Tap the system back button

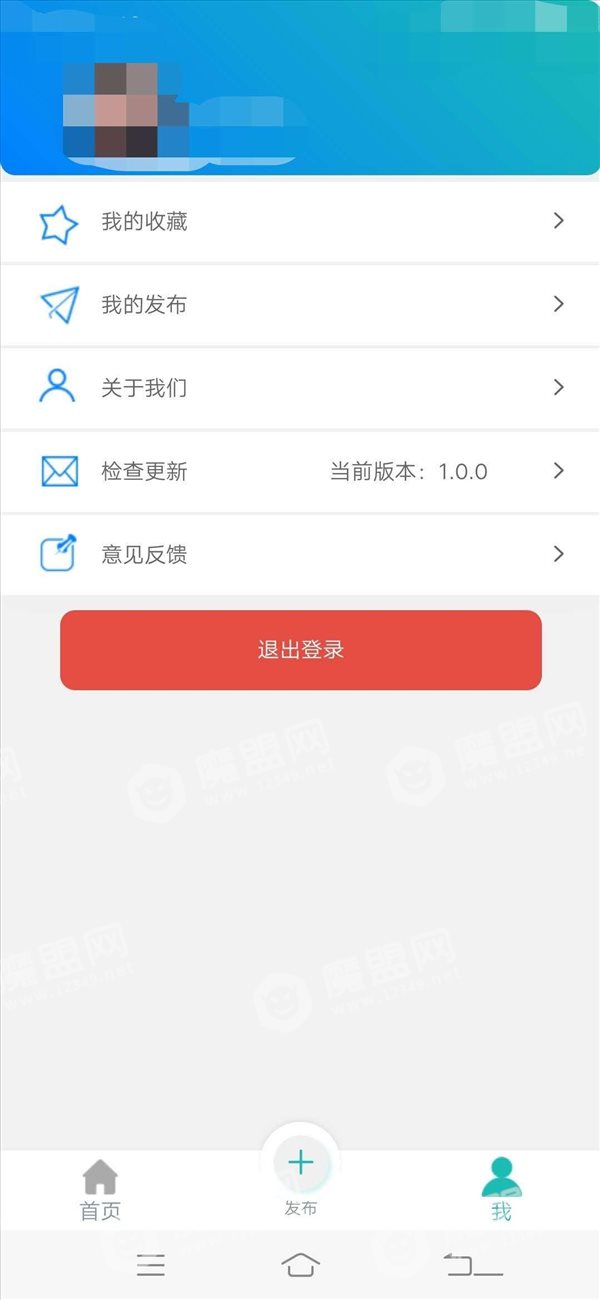tap(473, 1265)
